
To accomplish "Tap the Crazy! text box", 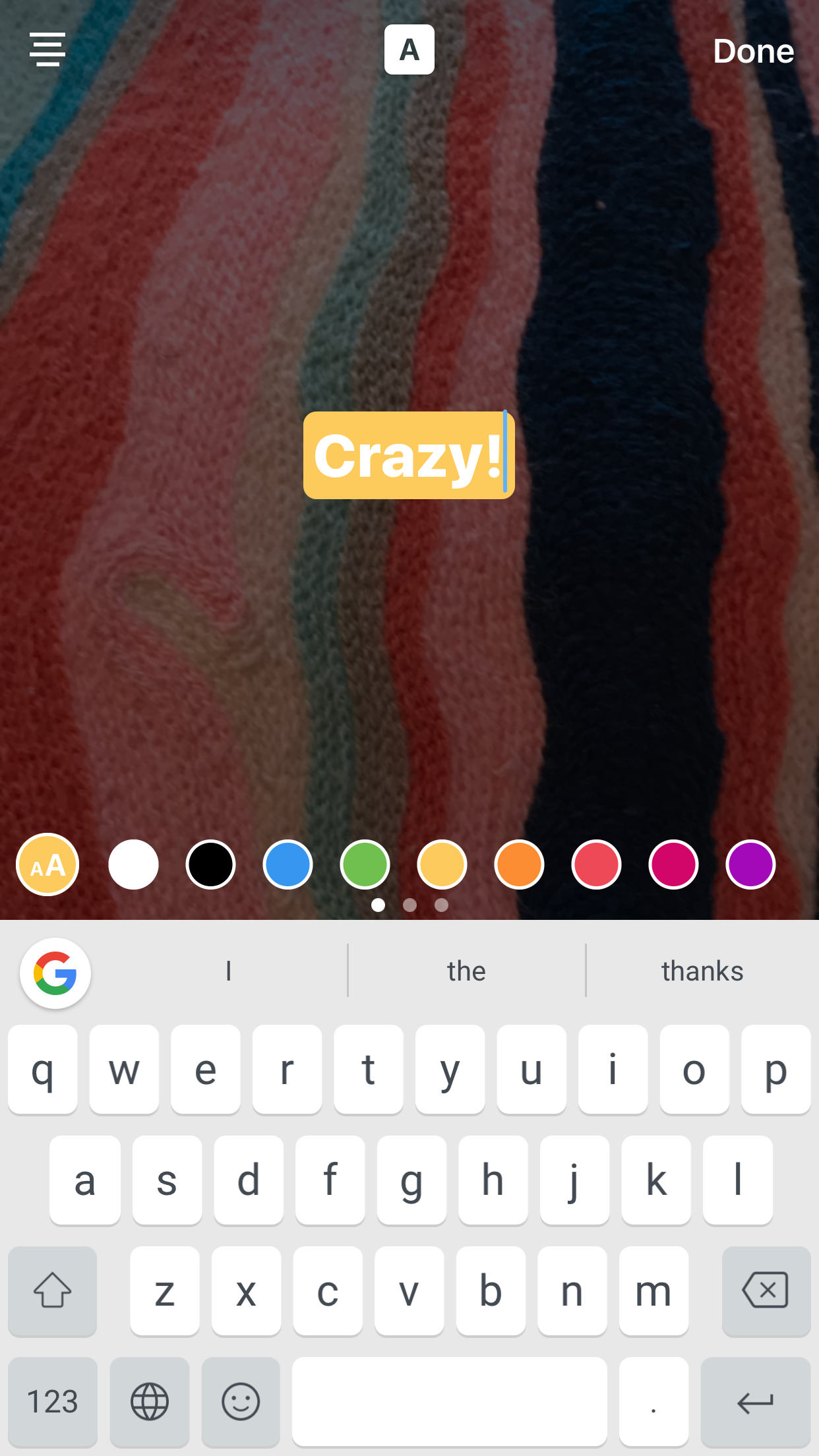I will point(409,455).
